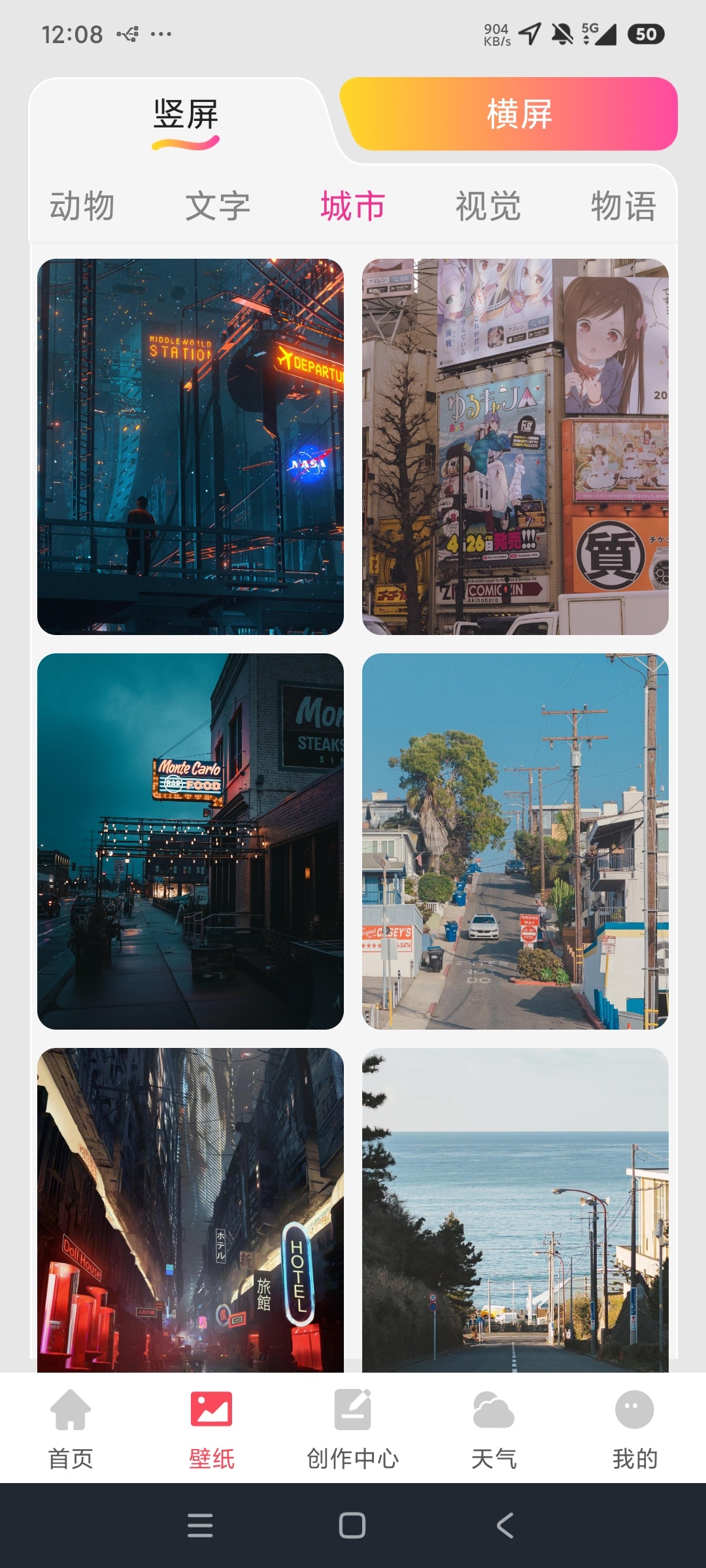Switch to the 横屏 landscape tab
This screenshot has height=1568, width=706.
[509, 114]
